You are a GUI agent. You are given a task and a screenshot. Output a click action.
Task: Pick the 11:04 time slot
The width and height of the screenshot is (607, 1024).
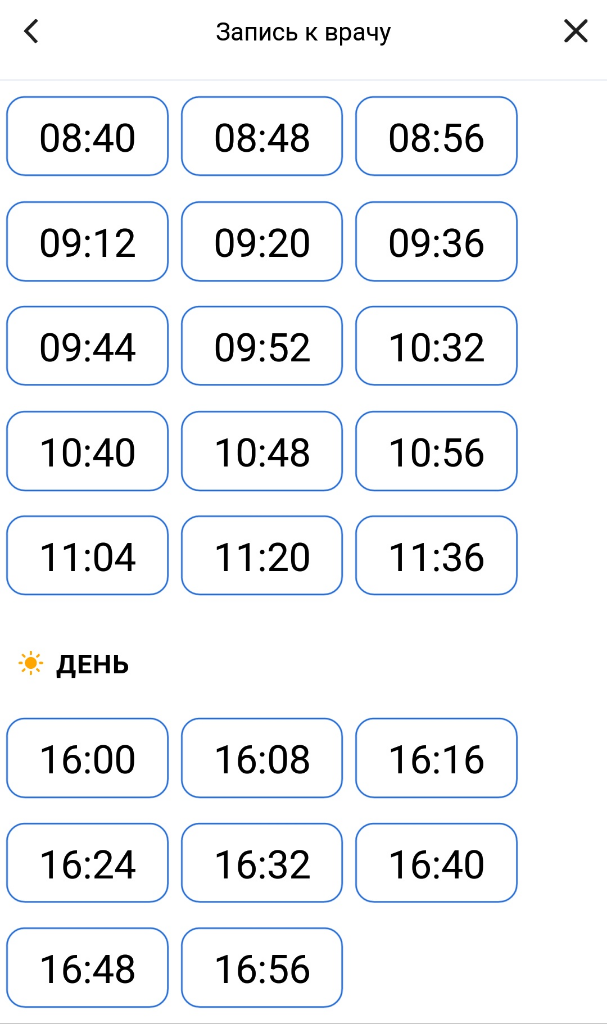(88, 556)
